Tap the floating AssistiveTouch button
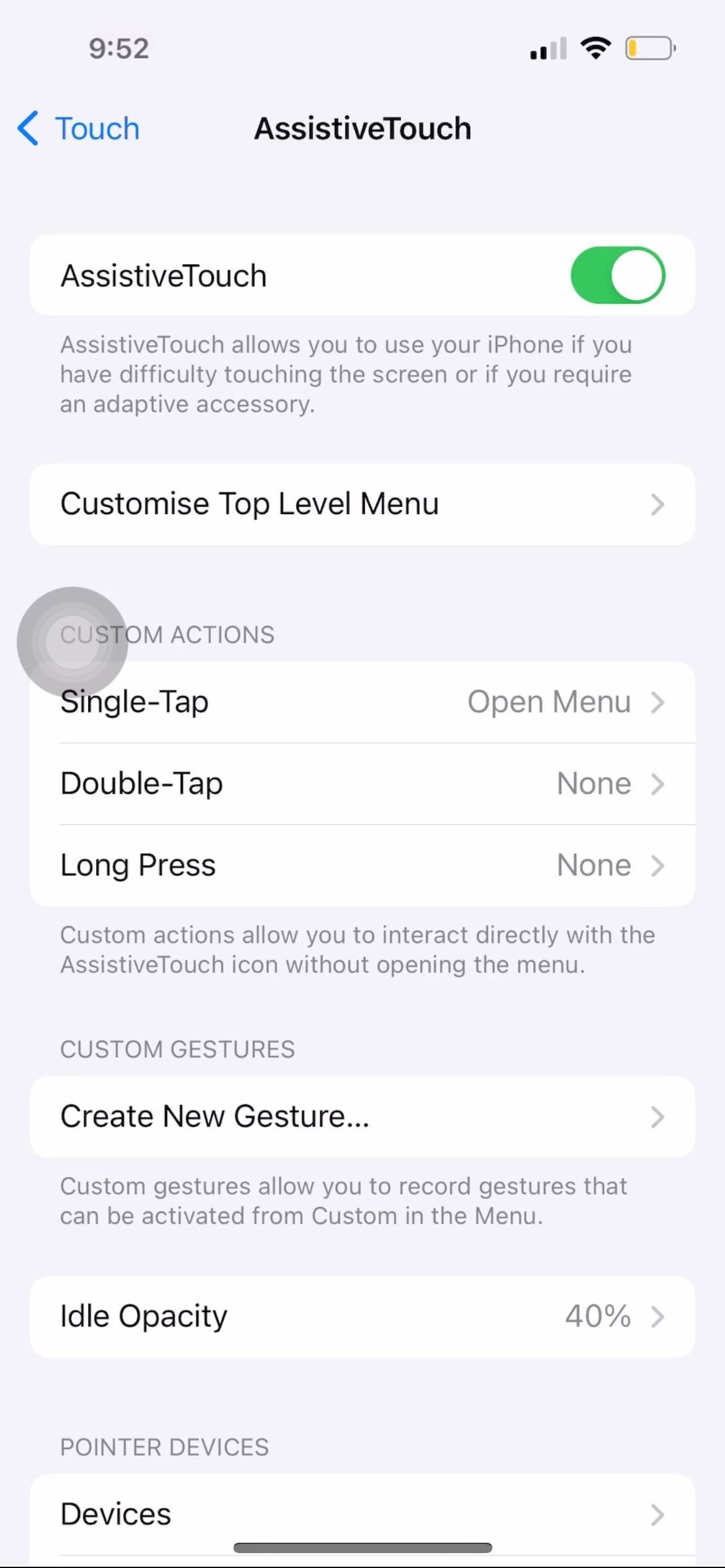 tap(72, 642)
